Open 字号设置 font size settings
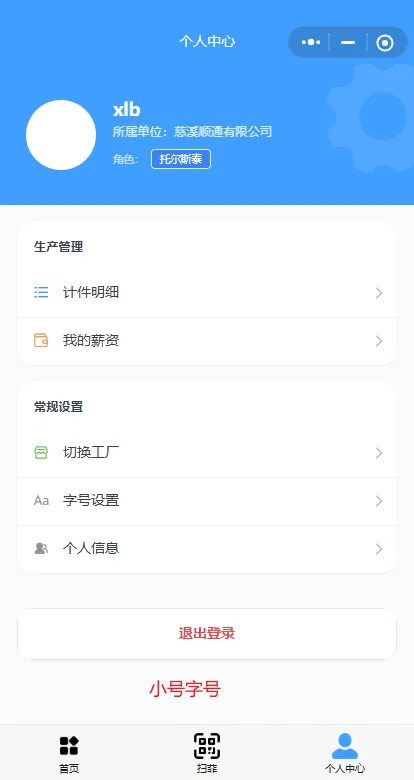 pos(207,500)
